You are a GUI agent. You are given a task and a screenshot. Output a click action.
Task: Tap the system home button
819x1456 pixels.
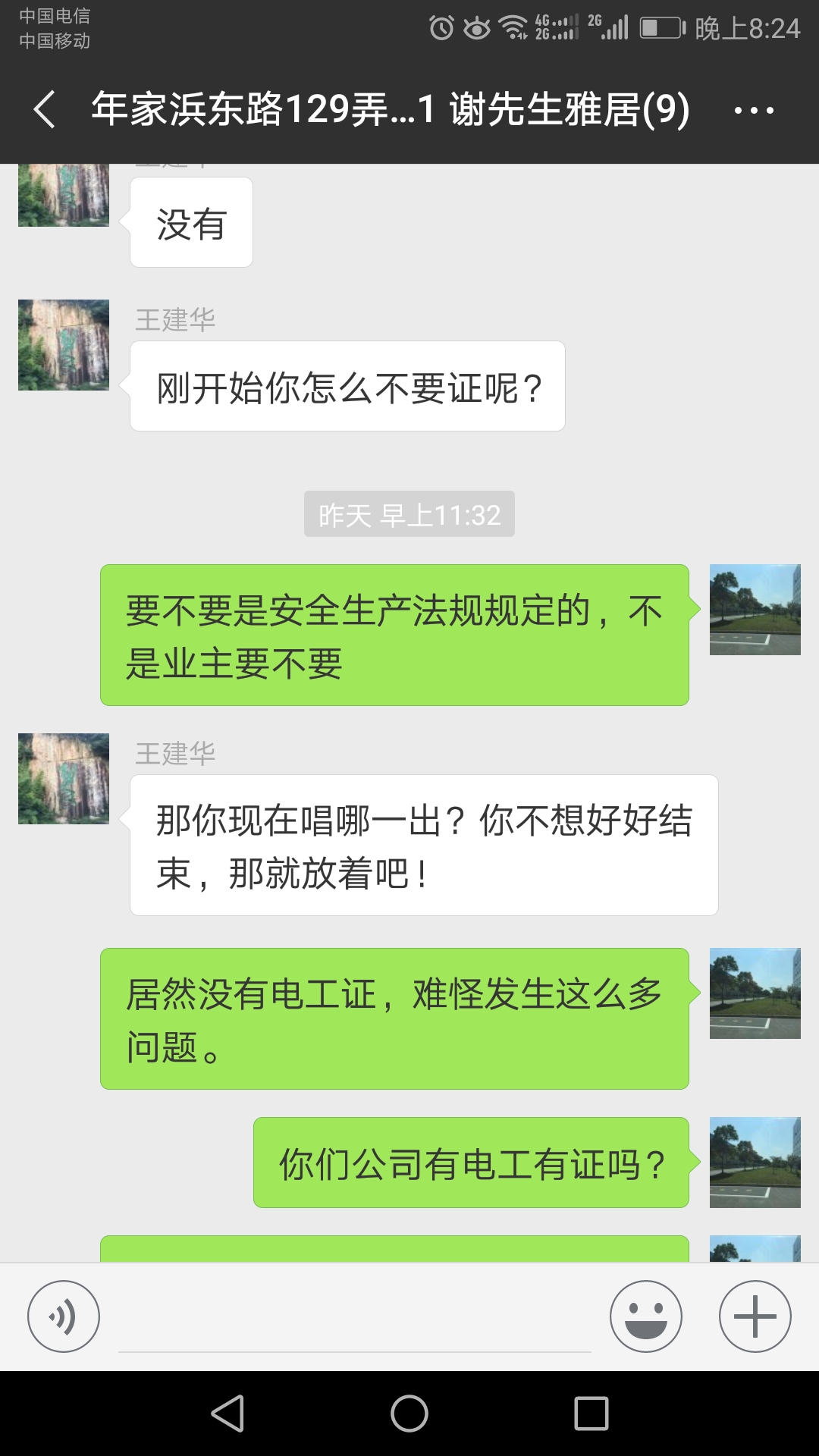pos(409,1414)
